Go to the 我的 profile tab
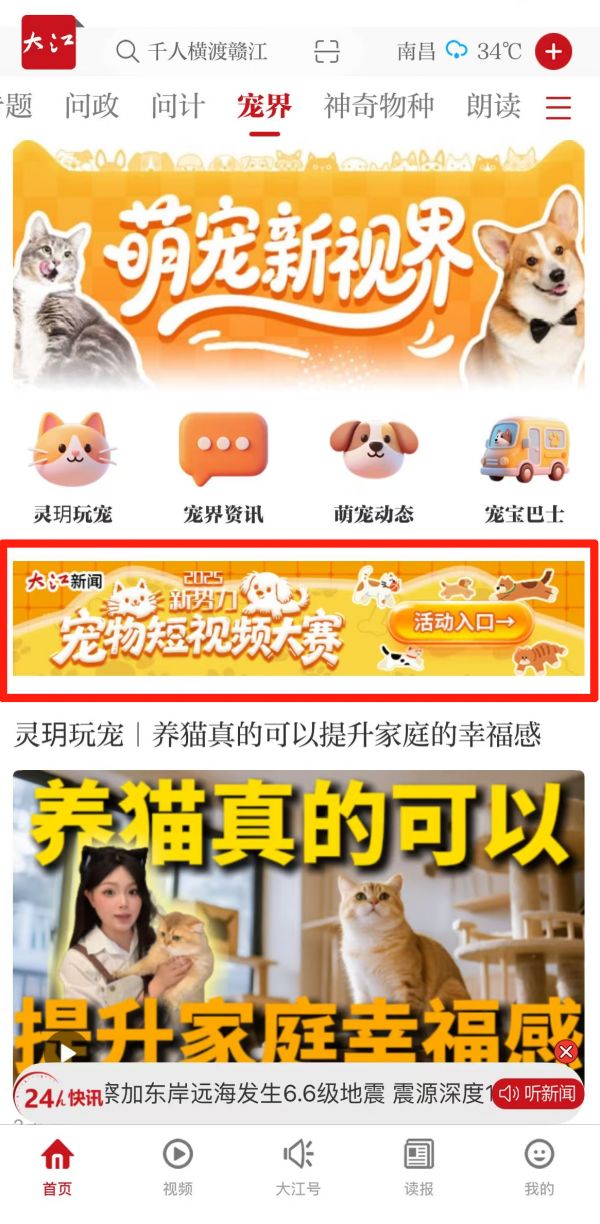The width and height of the screenshot is (600, 1224). pos(539,1166)
